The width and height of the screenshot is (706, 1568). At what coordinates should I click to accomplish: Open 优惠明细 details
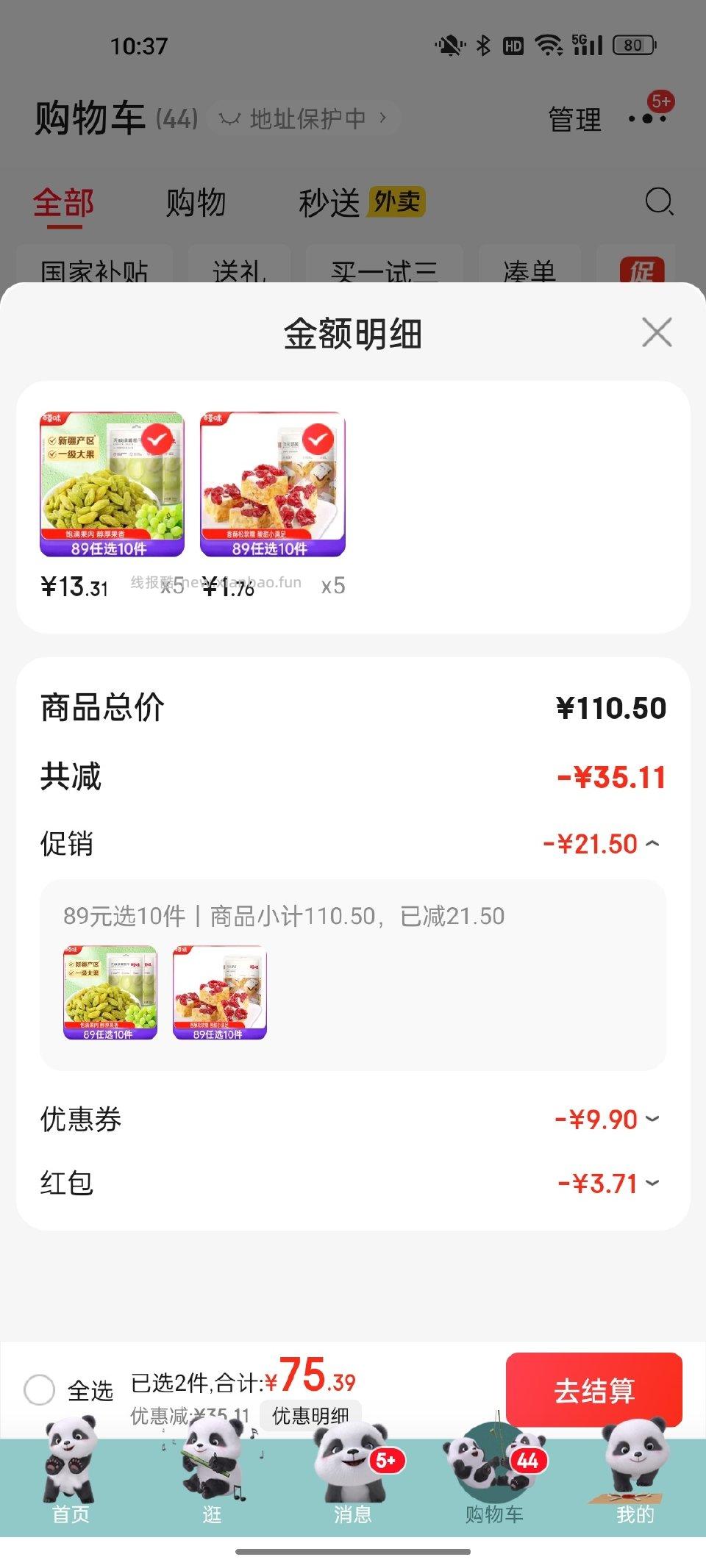tap(310, 1415)
